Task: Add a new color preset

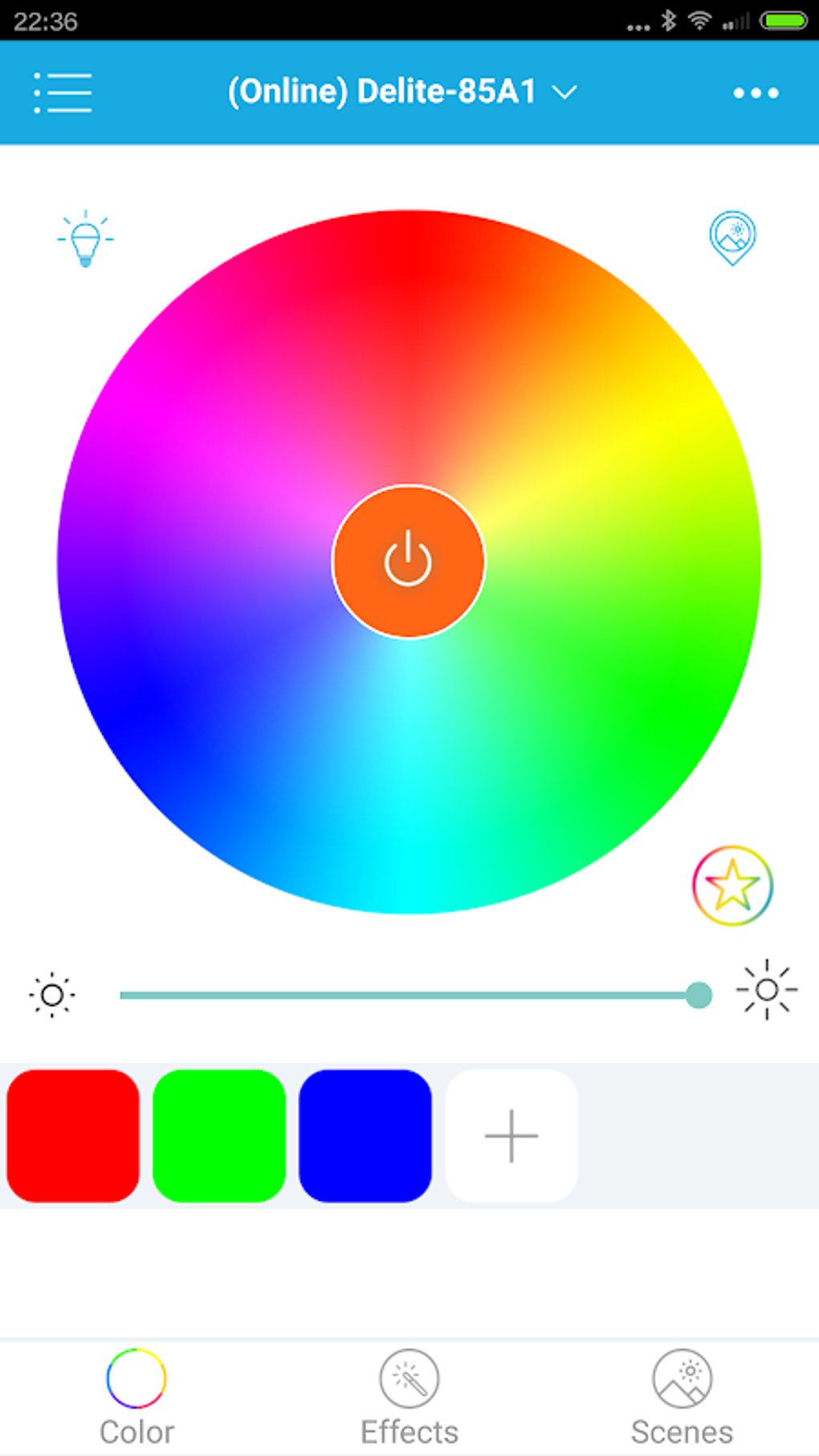Action: 511,1136
